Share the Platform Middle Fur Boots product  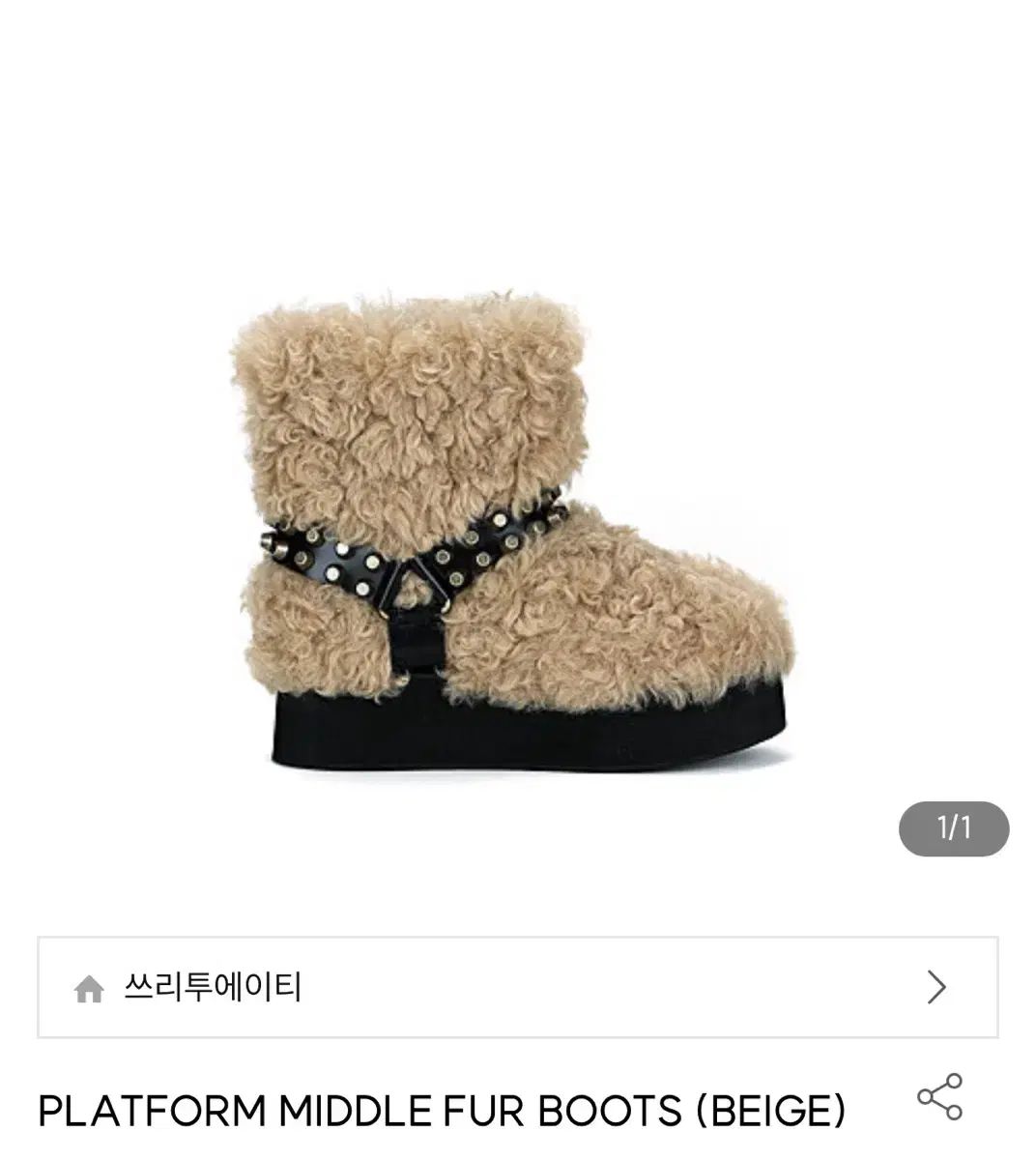pyautogui.click(x=939, y=1097)
